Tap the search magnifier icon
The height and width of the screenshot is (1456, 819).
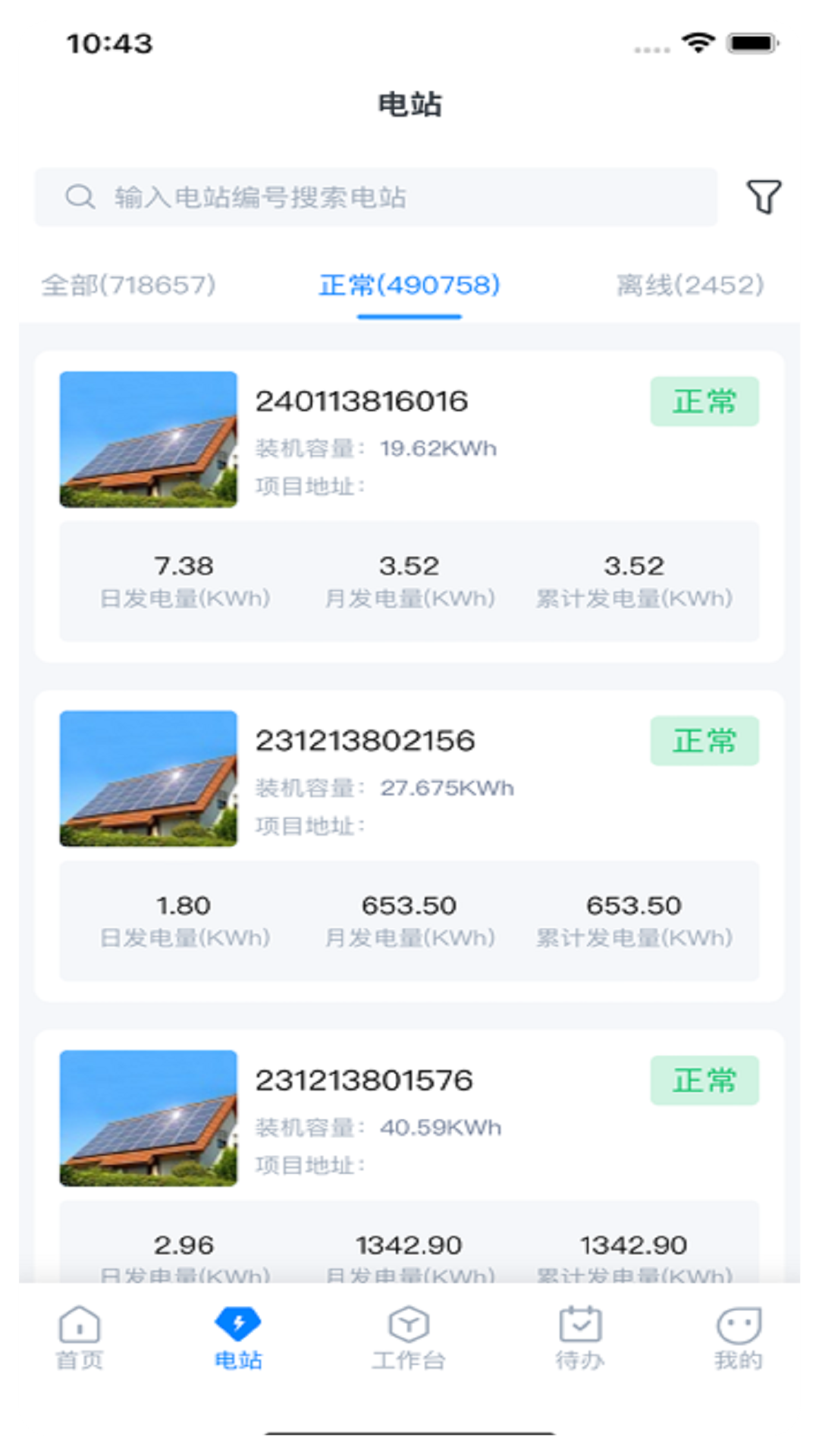click(80, 197)
